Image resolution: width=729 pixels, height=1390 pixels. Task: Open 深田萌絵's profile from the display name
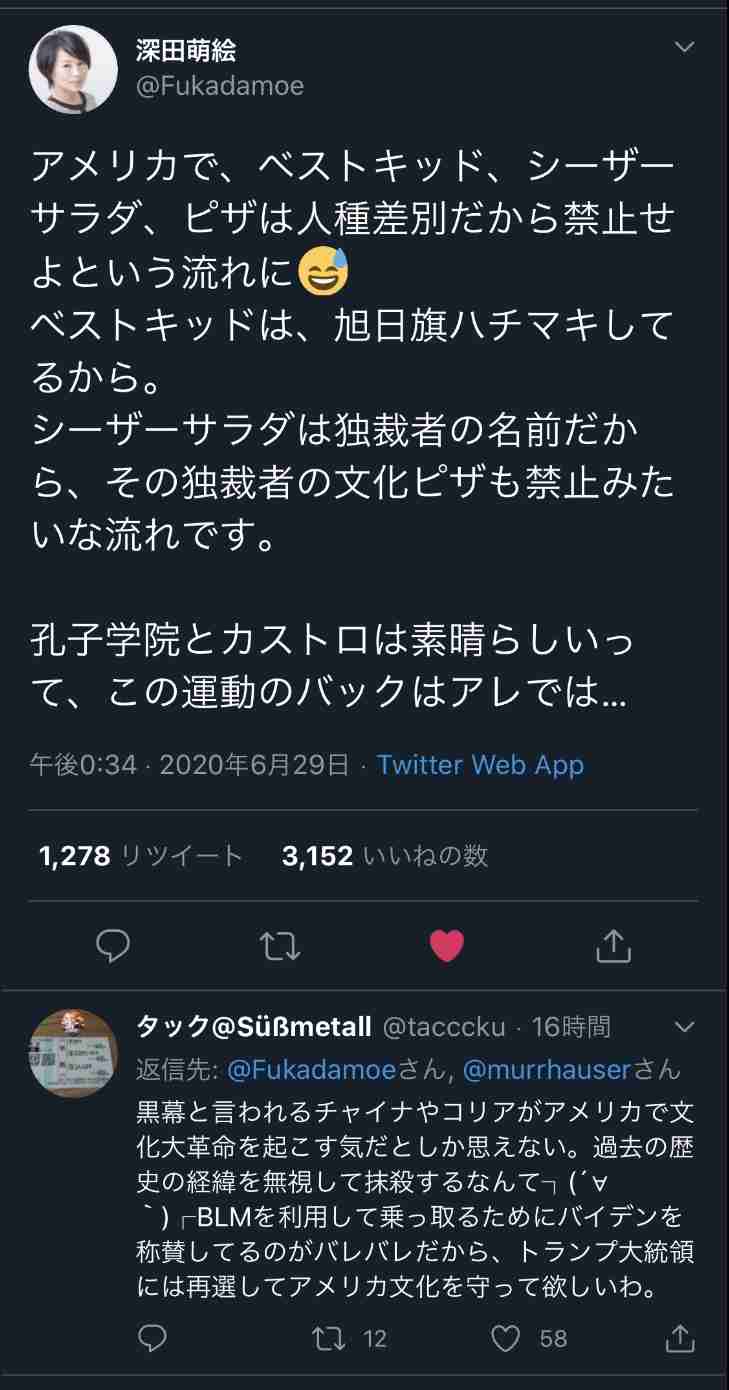186,50
